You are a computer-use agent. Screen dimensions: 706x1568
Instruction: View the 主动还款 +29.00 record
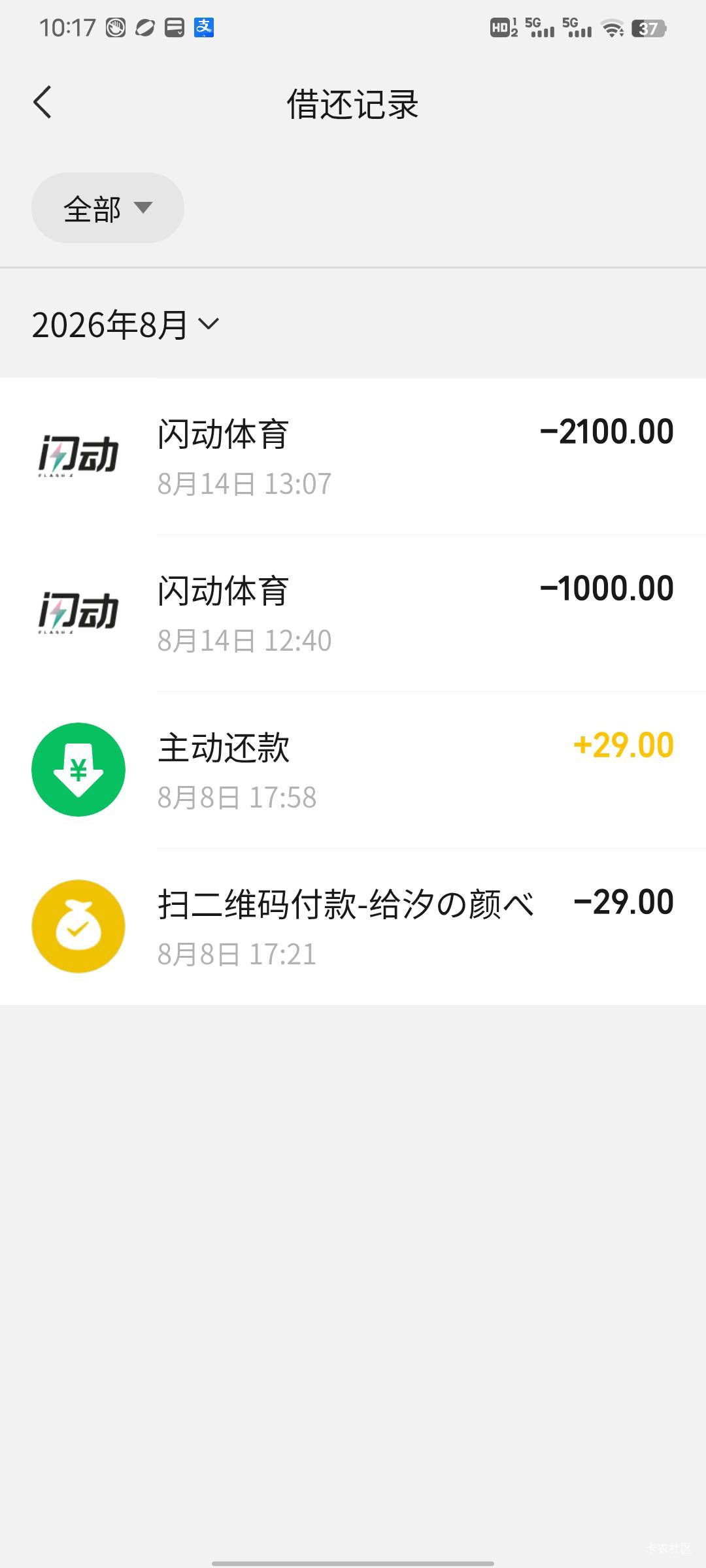point(353,770)
